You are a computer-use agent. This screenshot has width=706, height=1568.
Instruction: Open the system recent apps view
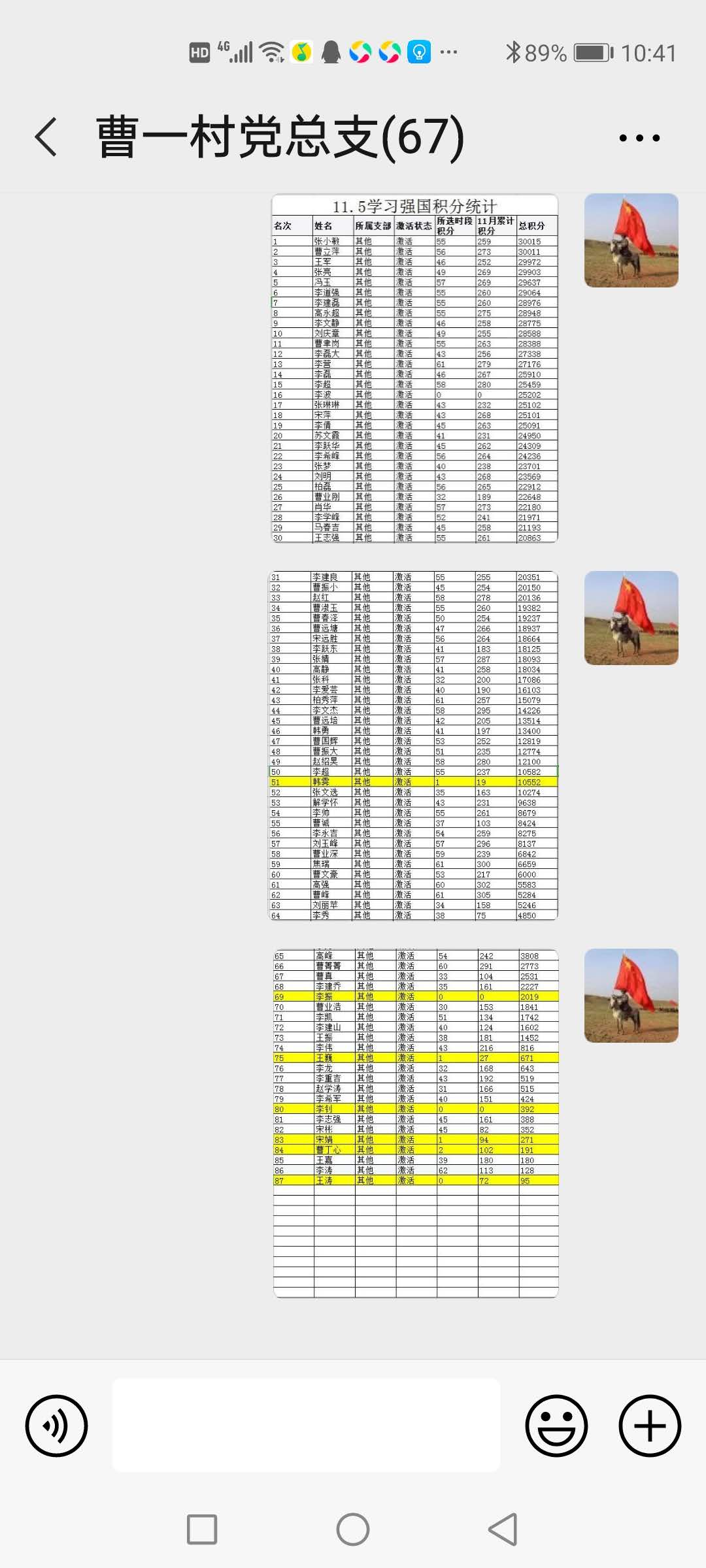[x=202, y=1529]
